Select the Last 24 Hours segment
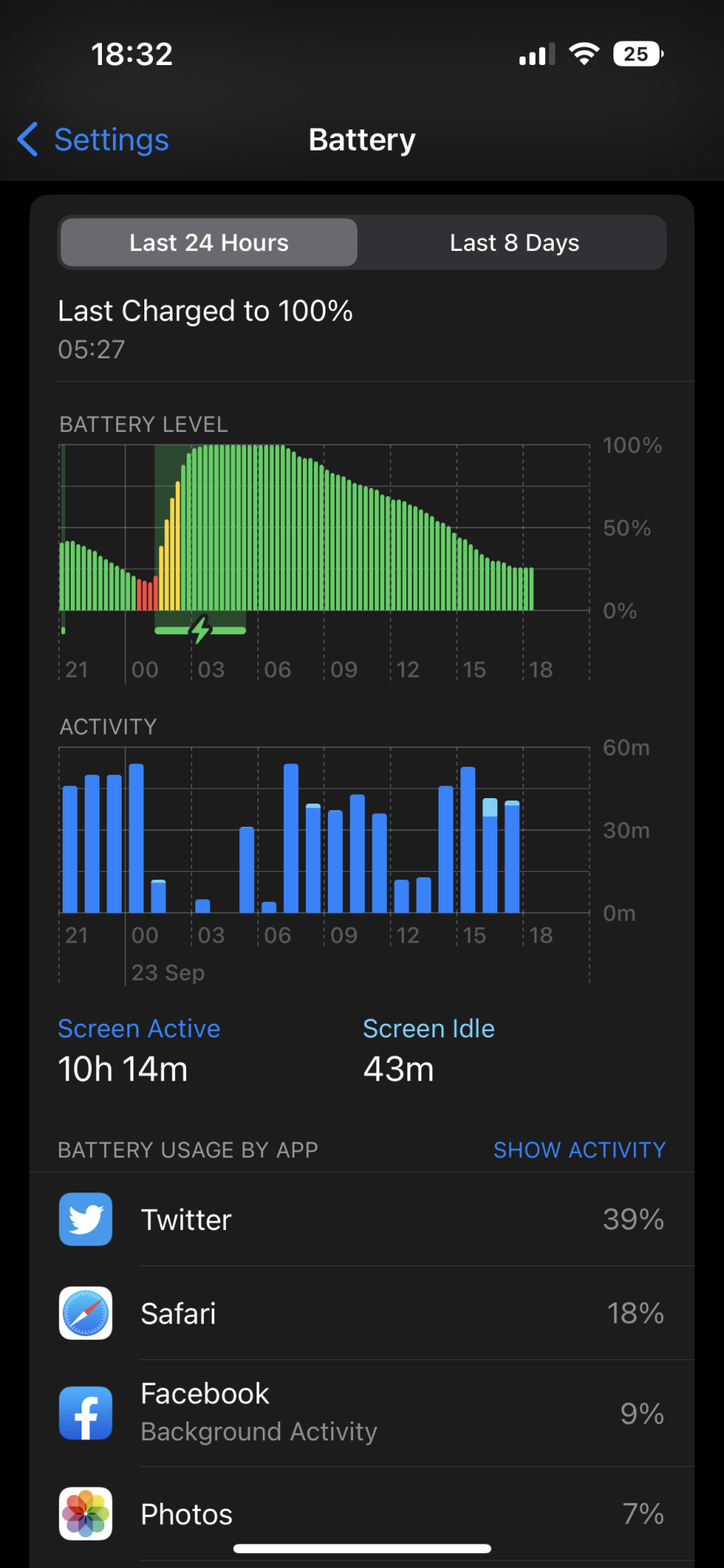This screenshot has width=724, height=1568. [x=209, y=243]
